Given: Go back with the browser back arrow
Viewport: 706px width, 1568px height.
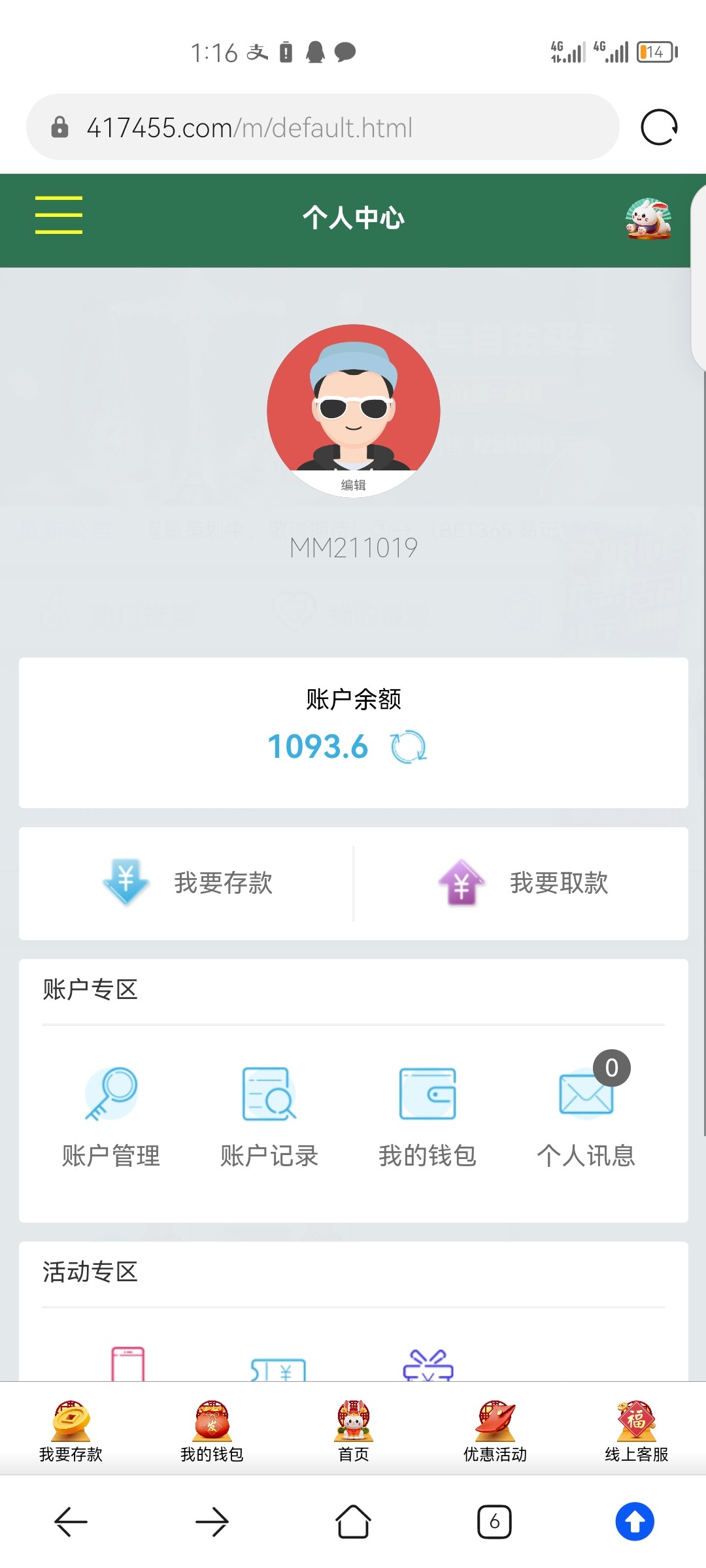Looking at the screenshot, I should [71, 1522].
